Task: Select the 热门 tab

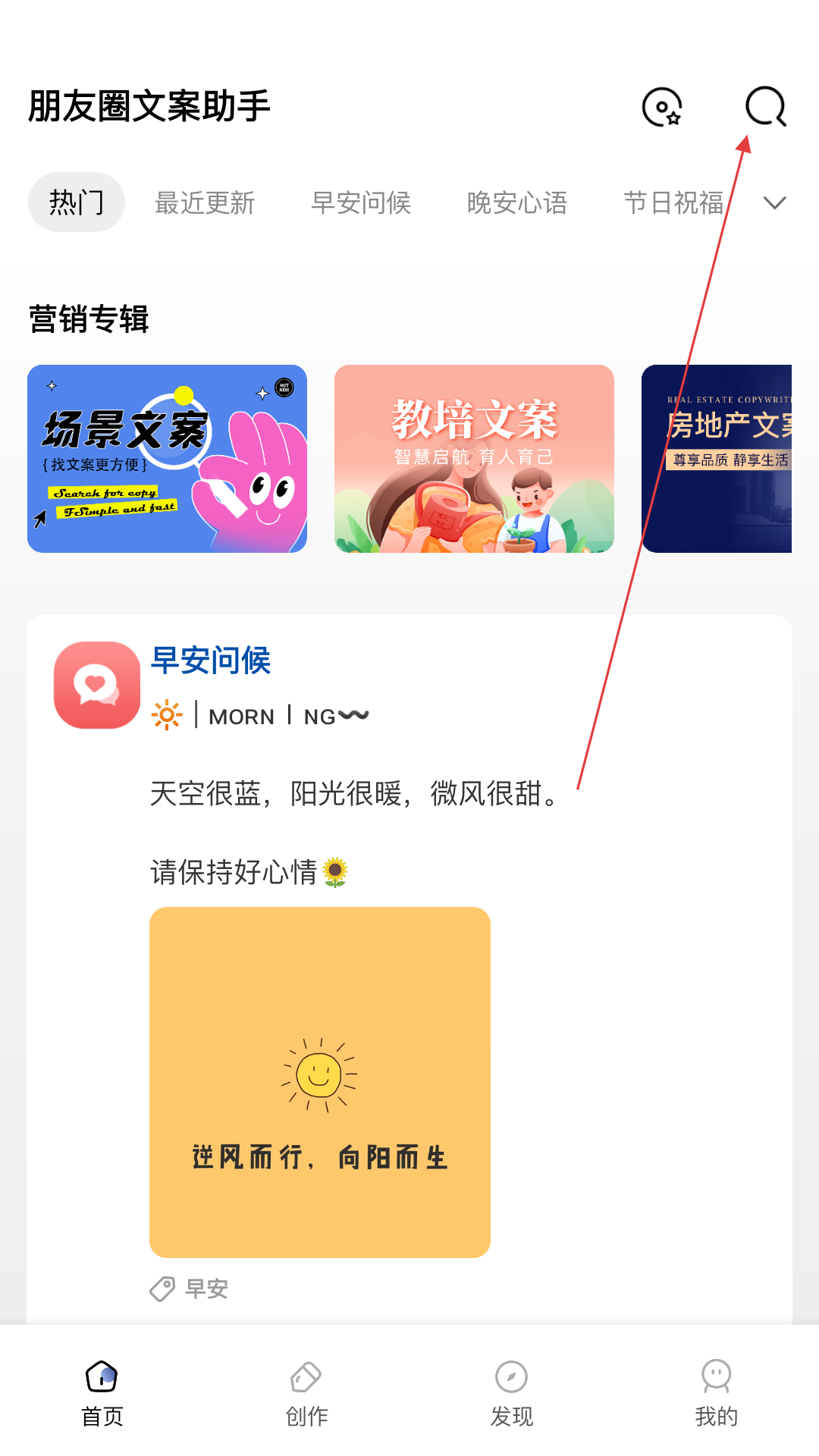Action: point(77,202)
